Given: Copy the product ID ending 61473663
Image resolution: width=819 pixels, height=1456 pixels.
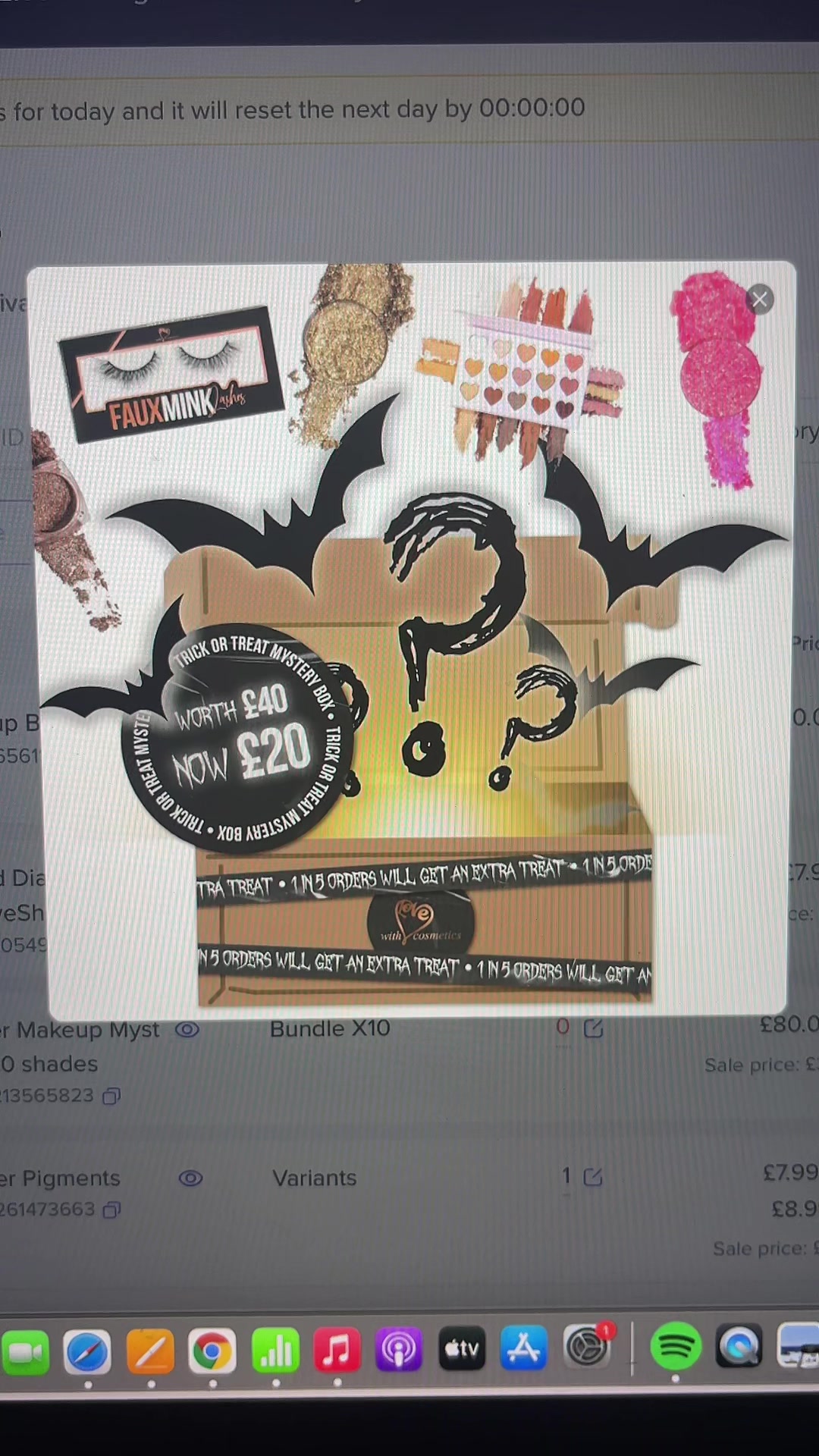Looking at the screenshot, I should pos(111,1210).
